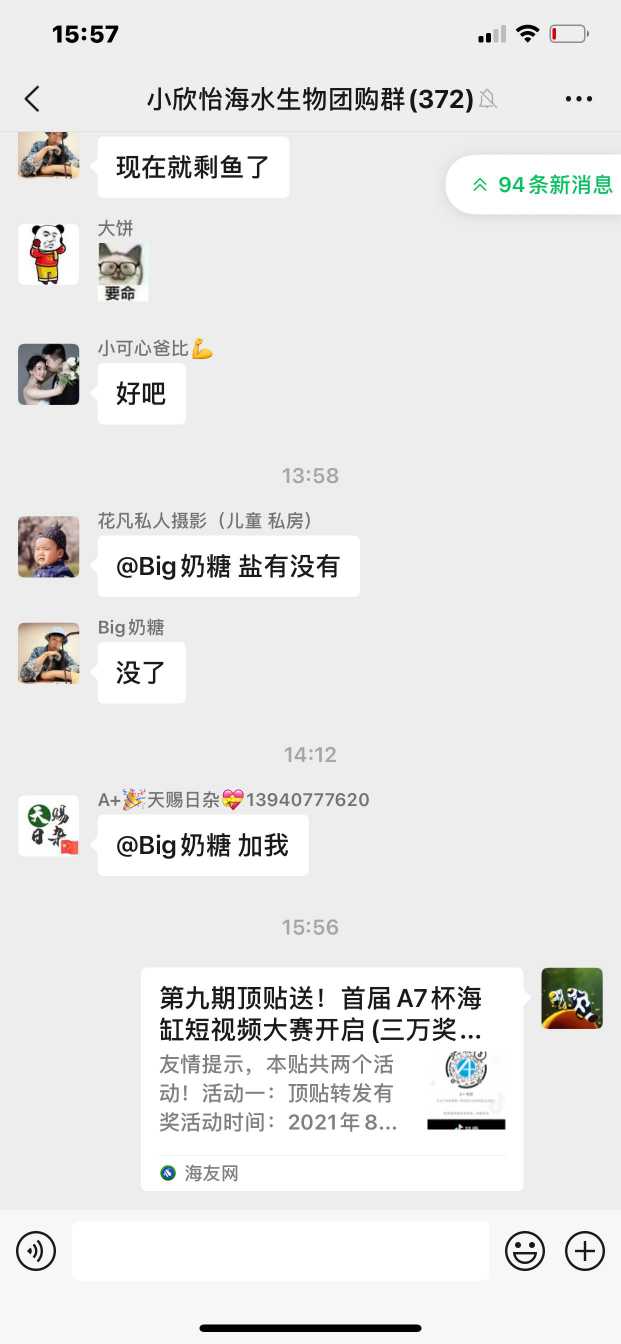Open 小可心爸比's profile avatar
The height and width of the screenshot is (1344, 621).
tap(48, 374)
